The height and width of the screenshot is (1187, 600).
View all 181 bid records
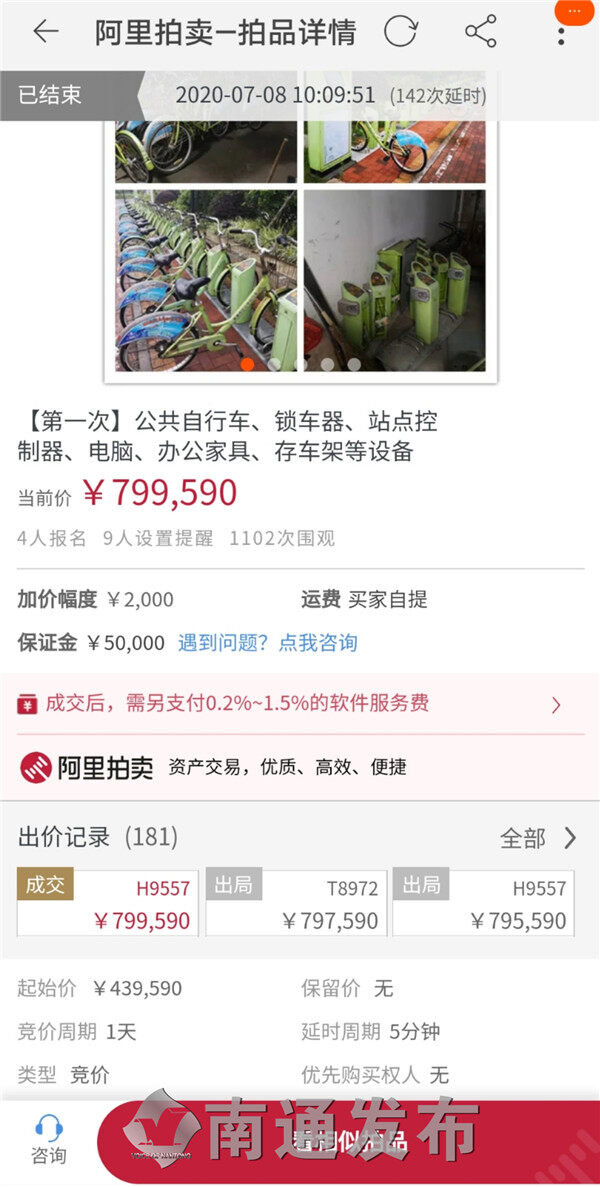point(538,838)
